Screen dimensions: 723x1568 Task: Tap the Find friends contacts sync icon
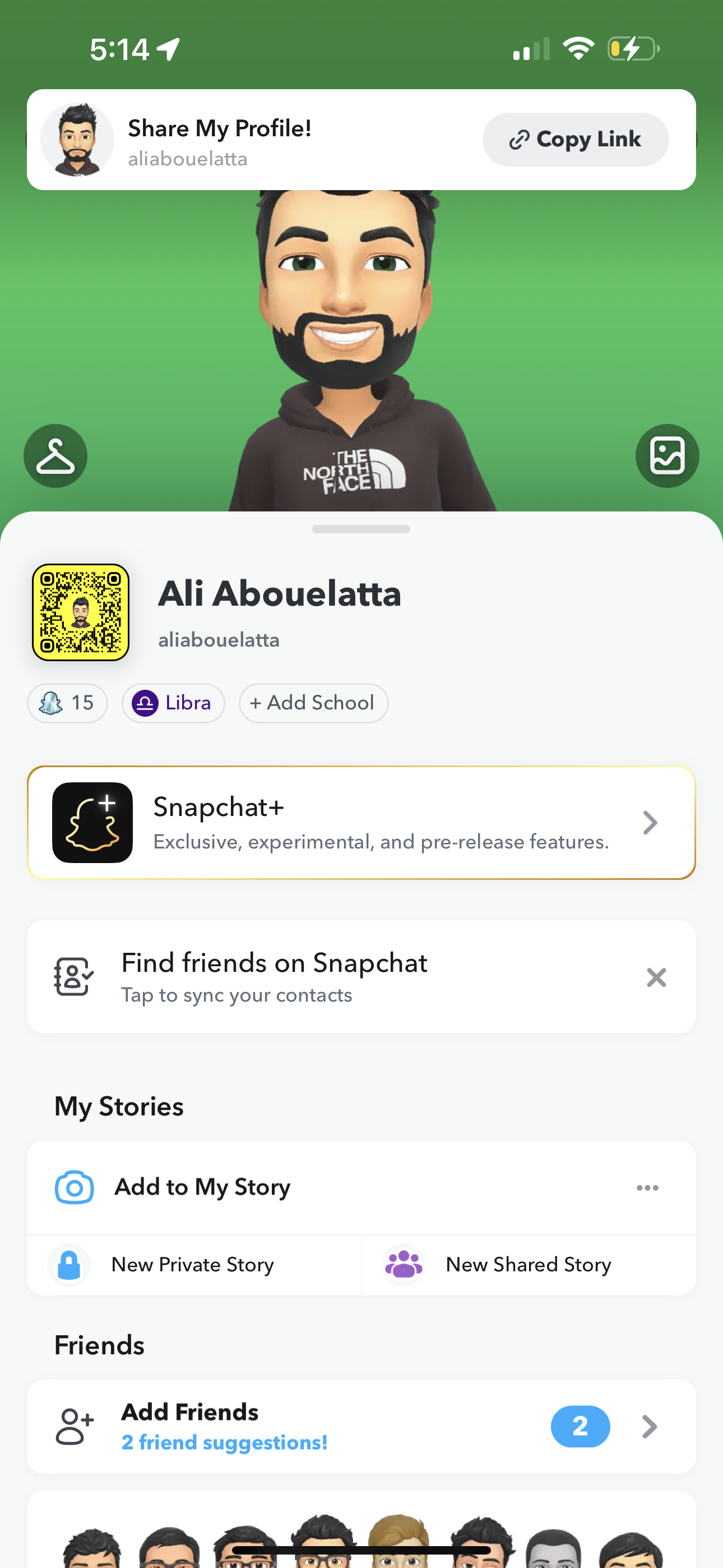[73, 976]
